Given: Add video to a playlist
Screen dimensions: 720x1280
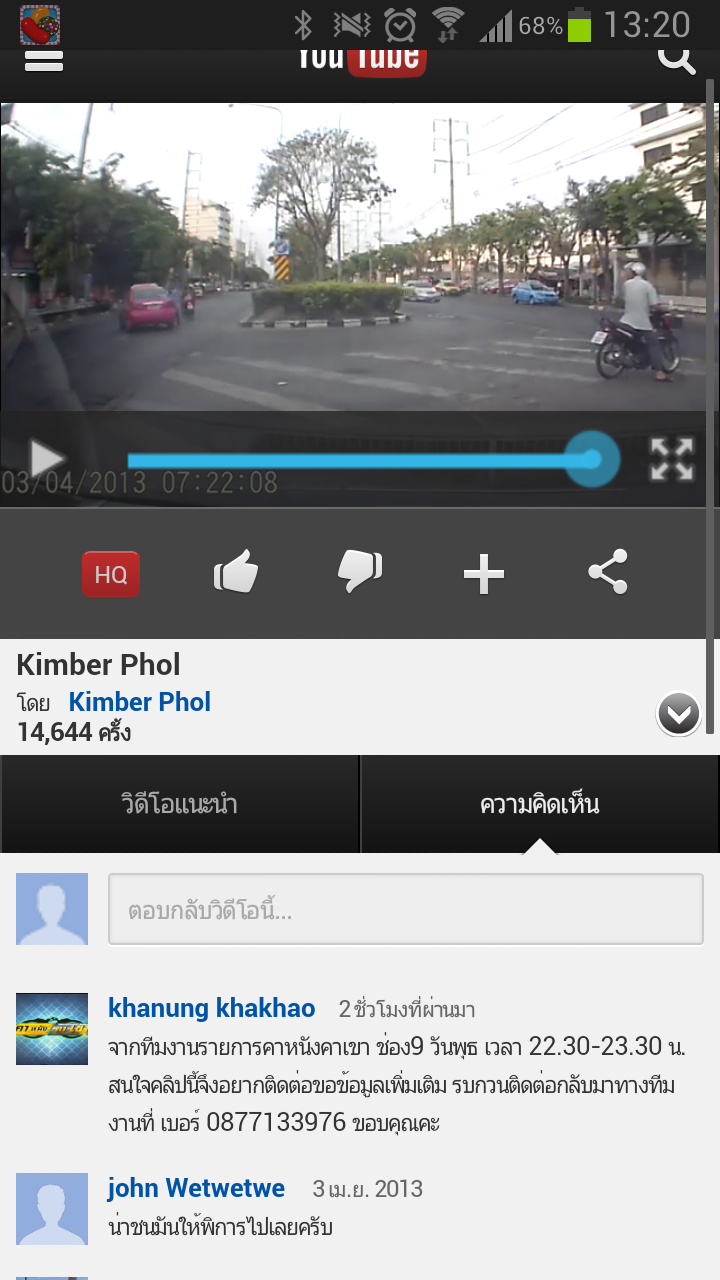Looking at the screenshot, I should (x=483, y=574).
